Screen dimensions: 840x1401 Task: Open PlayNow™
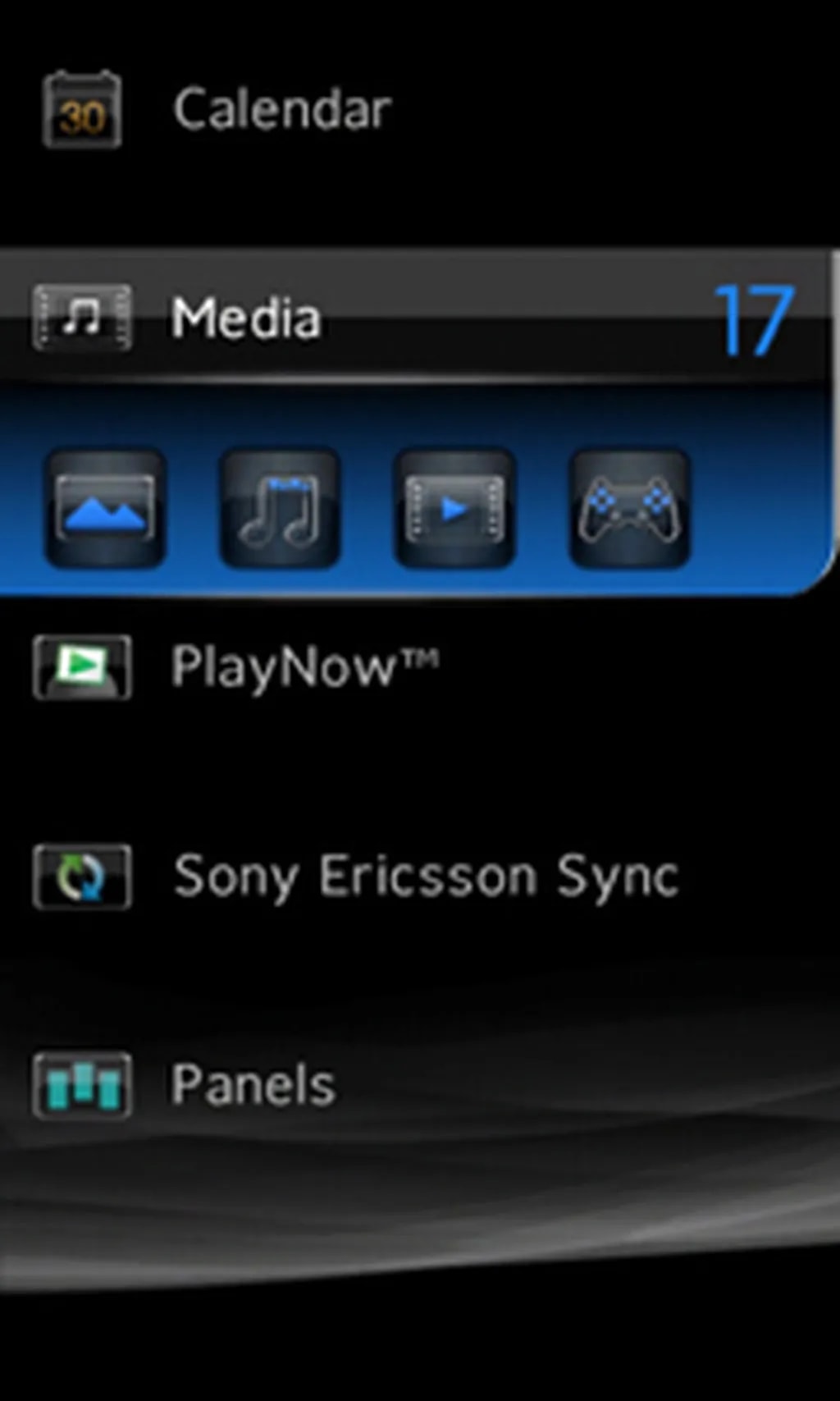pyautogui.click(x=304, y=666)
